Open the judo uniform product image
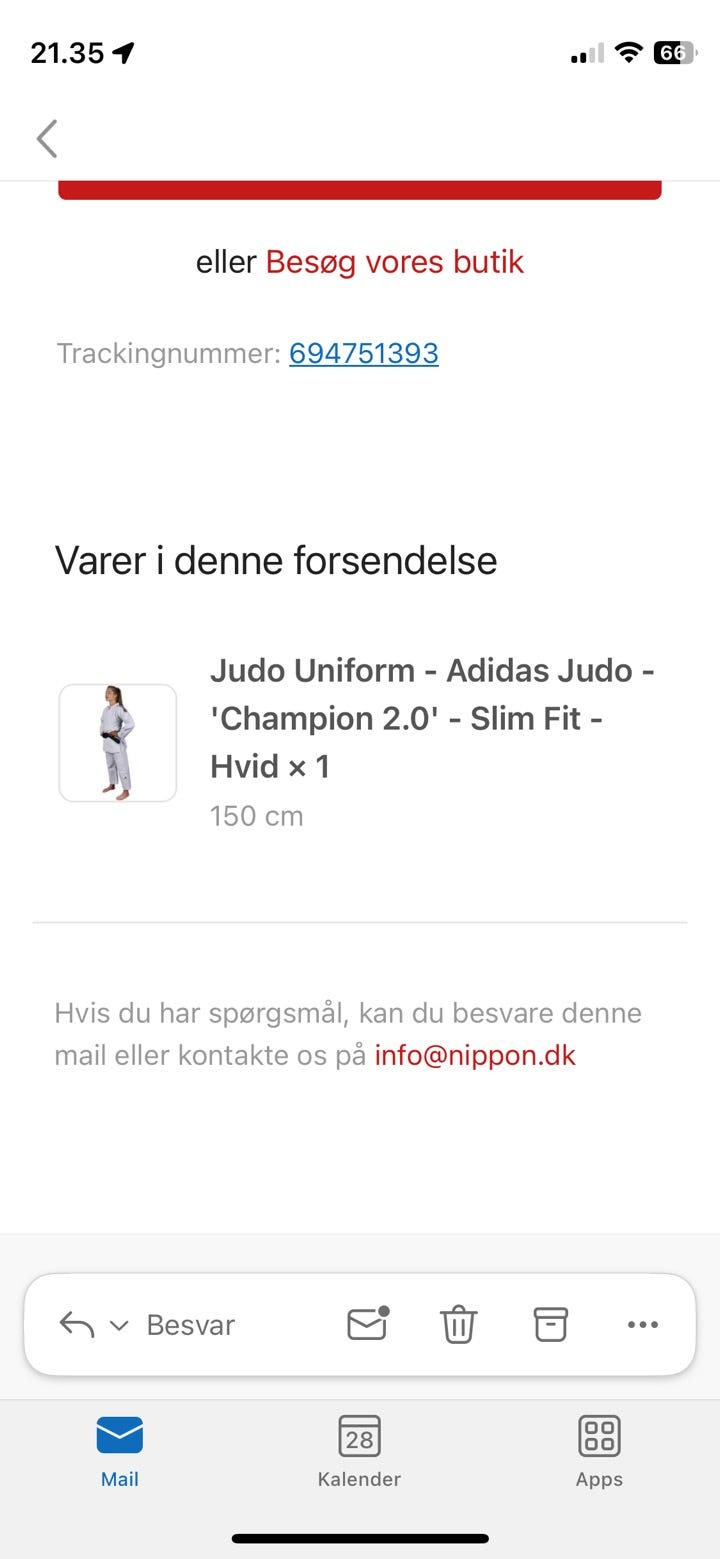720x1559 pixels. point(118,743)
